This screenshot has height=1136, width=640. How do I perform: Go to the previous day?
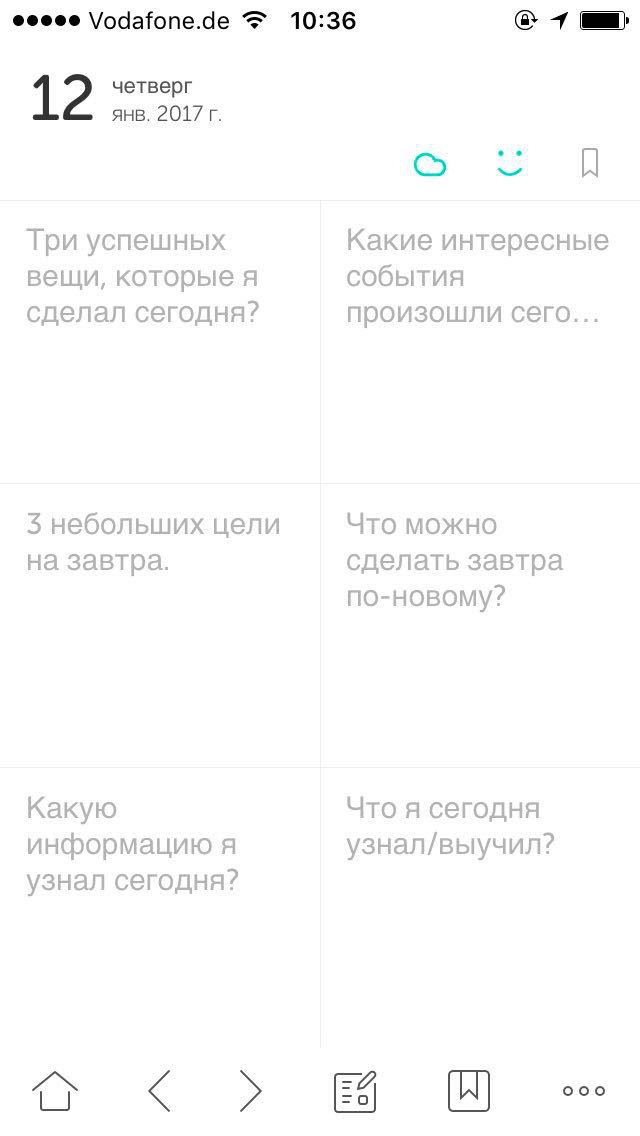click(159, 1090)
